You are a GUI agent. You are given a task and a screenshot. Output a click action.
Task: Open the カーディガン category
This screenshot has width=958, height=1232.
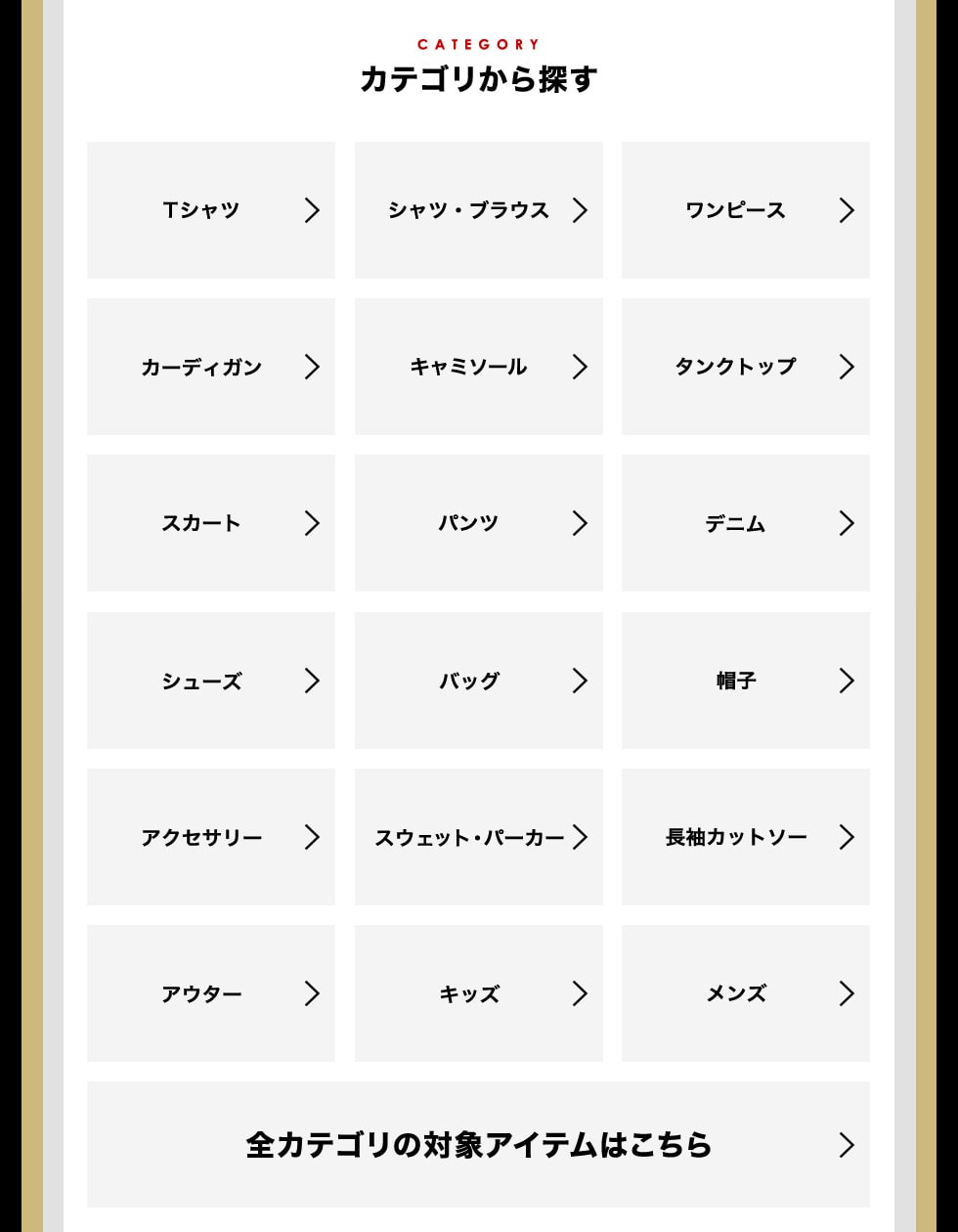coord(211,367)
